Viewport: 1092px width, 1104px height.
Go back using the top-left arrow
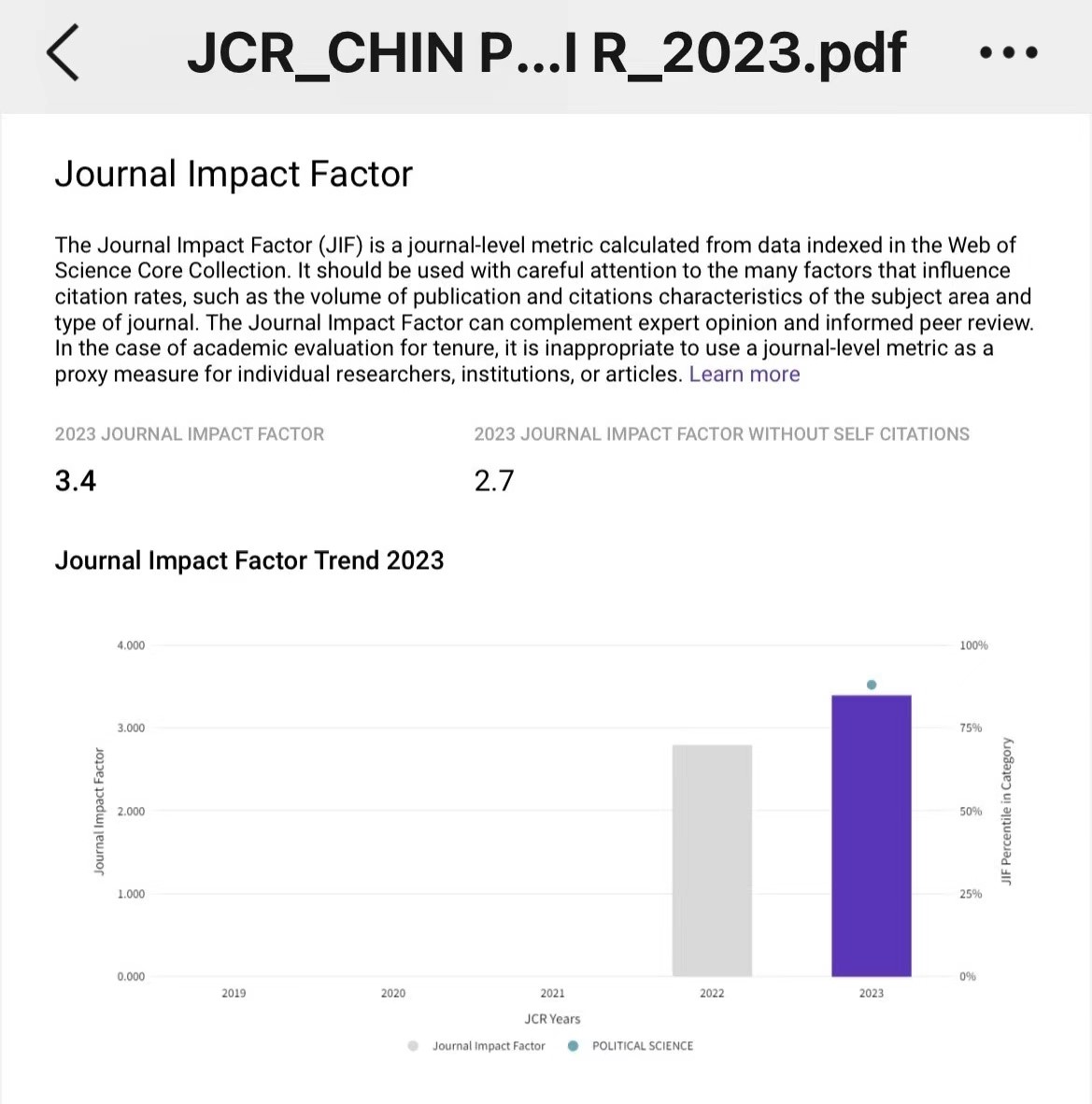63,53
